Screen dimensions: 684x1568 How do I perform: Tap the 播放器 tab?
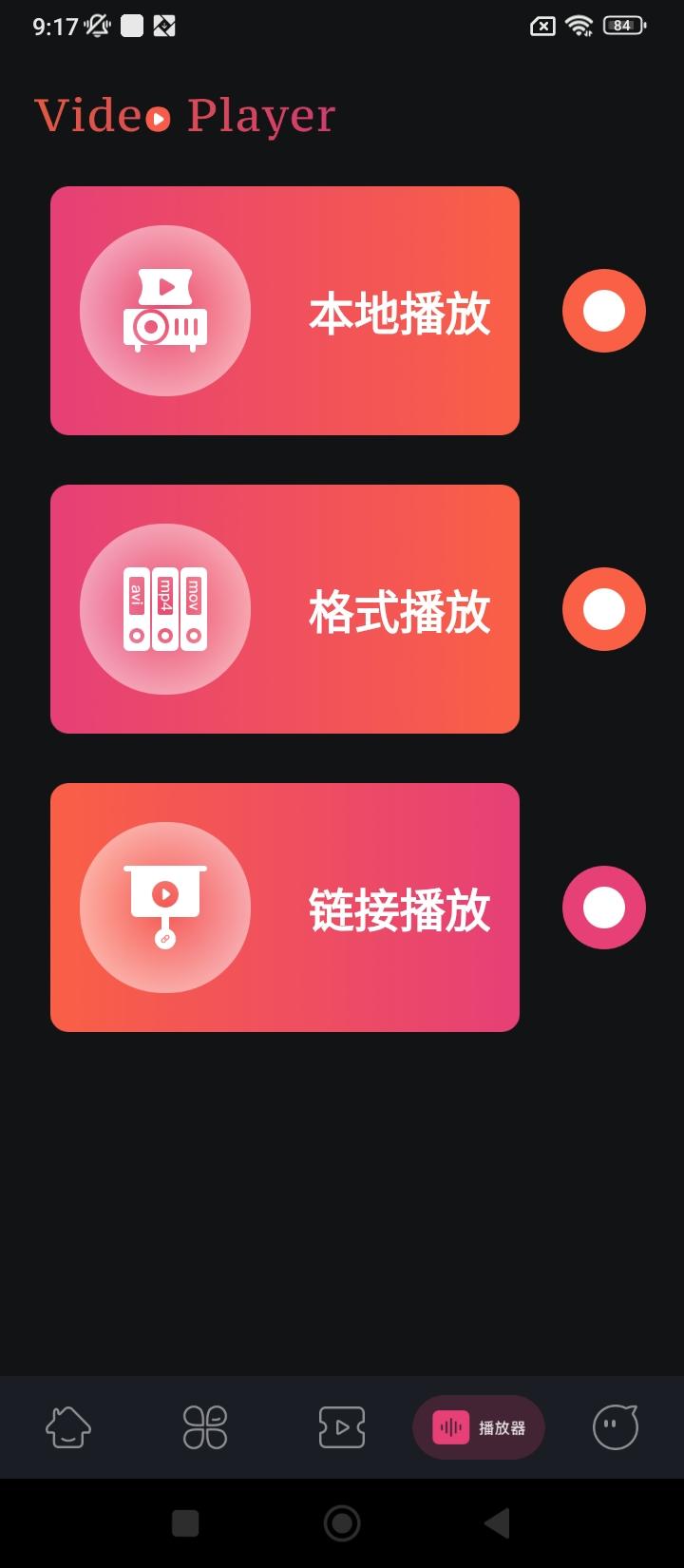click(479, 1427)
